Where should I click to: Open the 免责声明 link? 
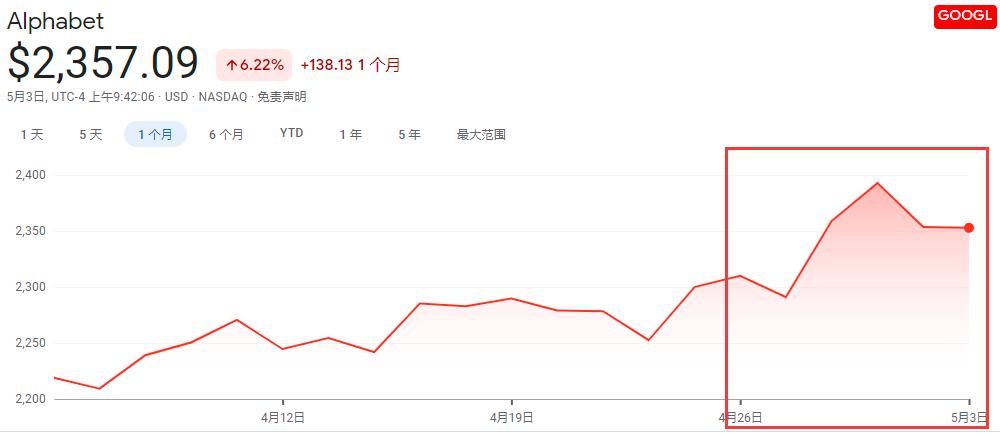(x=282, y=97)
